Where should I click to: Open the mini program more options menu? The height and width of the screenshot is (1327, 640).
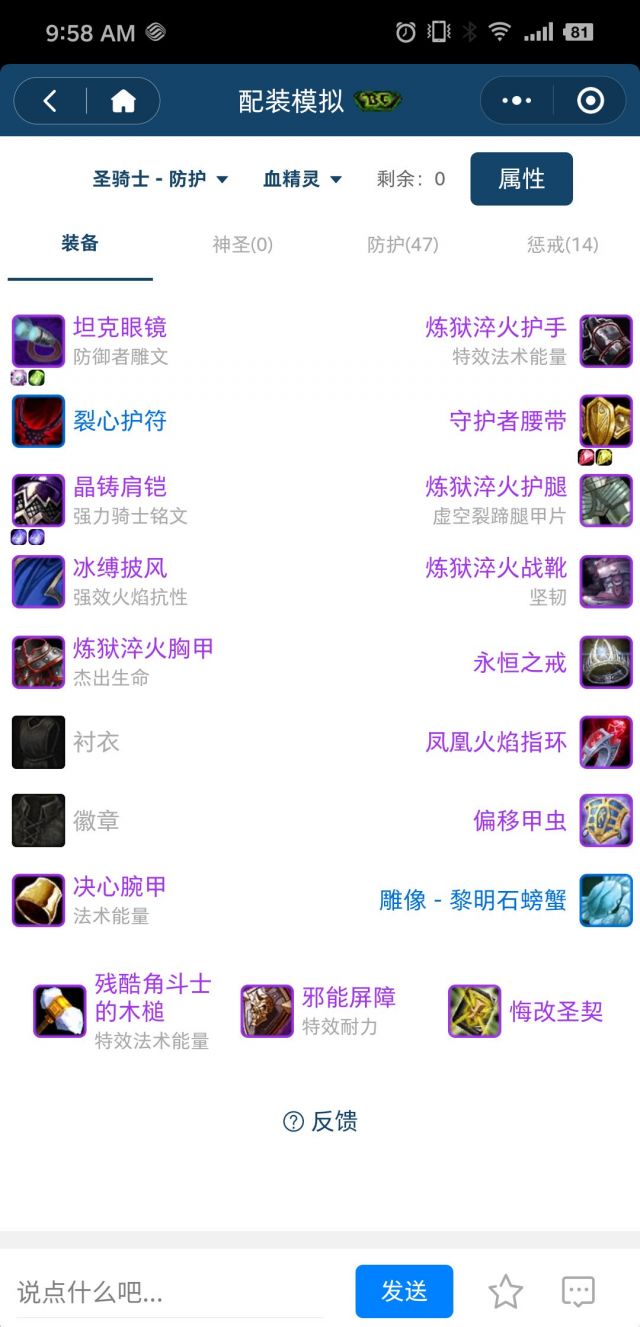(517, 101)
